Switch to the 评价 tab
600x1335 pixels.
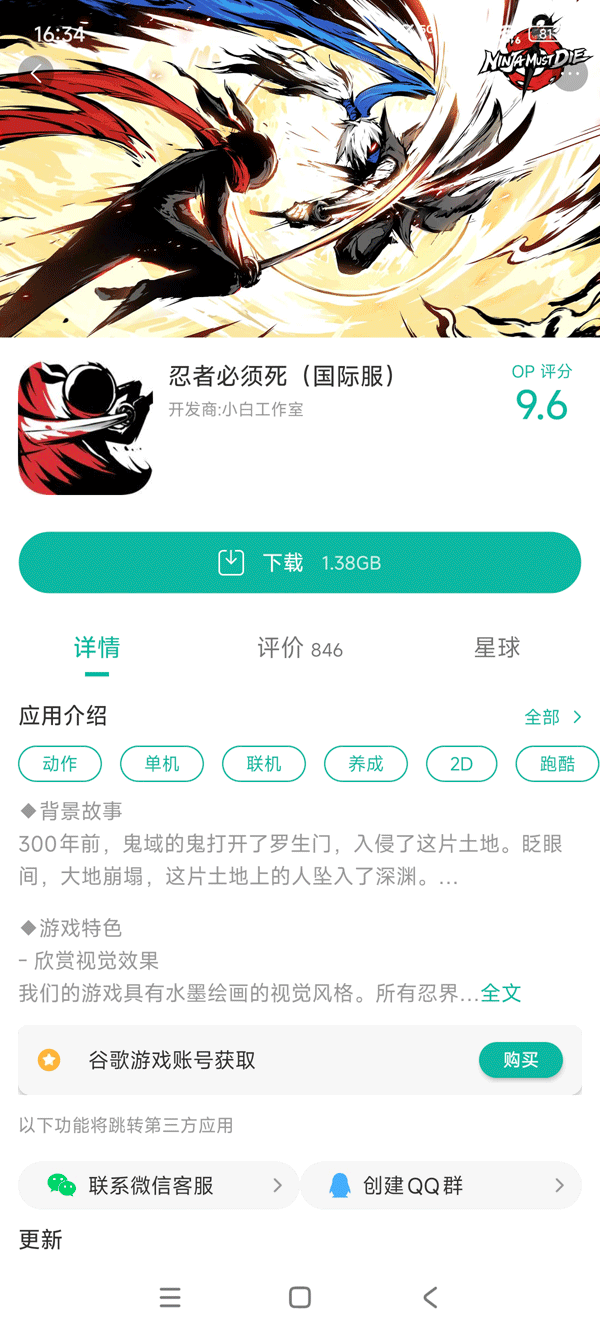point(299,648)
